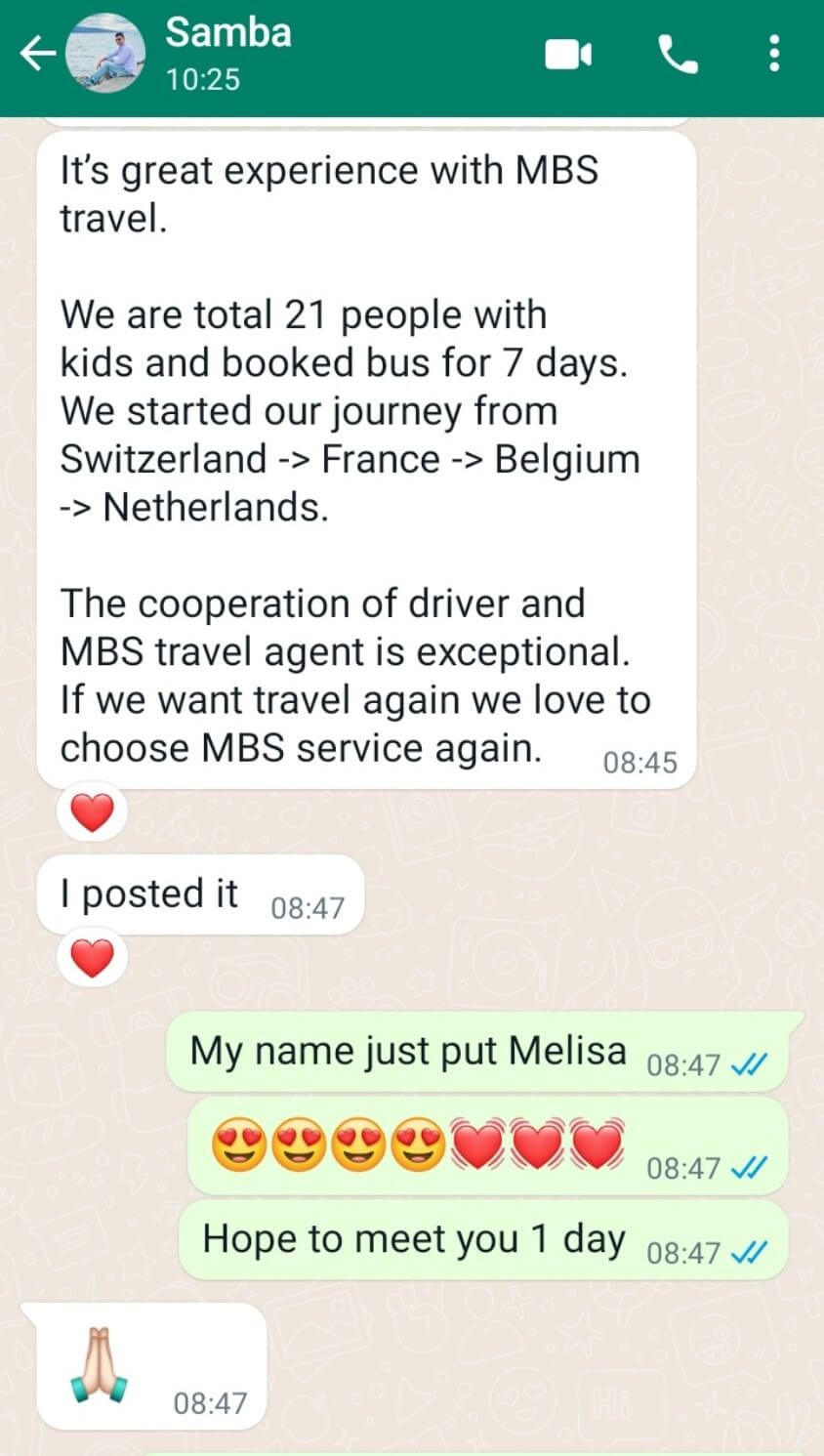
Task: Open the three-dot overflow menu
Action: (x=774, y=55)
